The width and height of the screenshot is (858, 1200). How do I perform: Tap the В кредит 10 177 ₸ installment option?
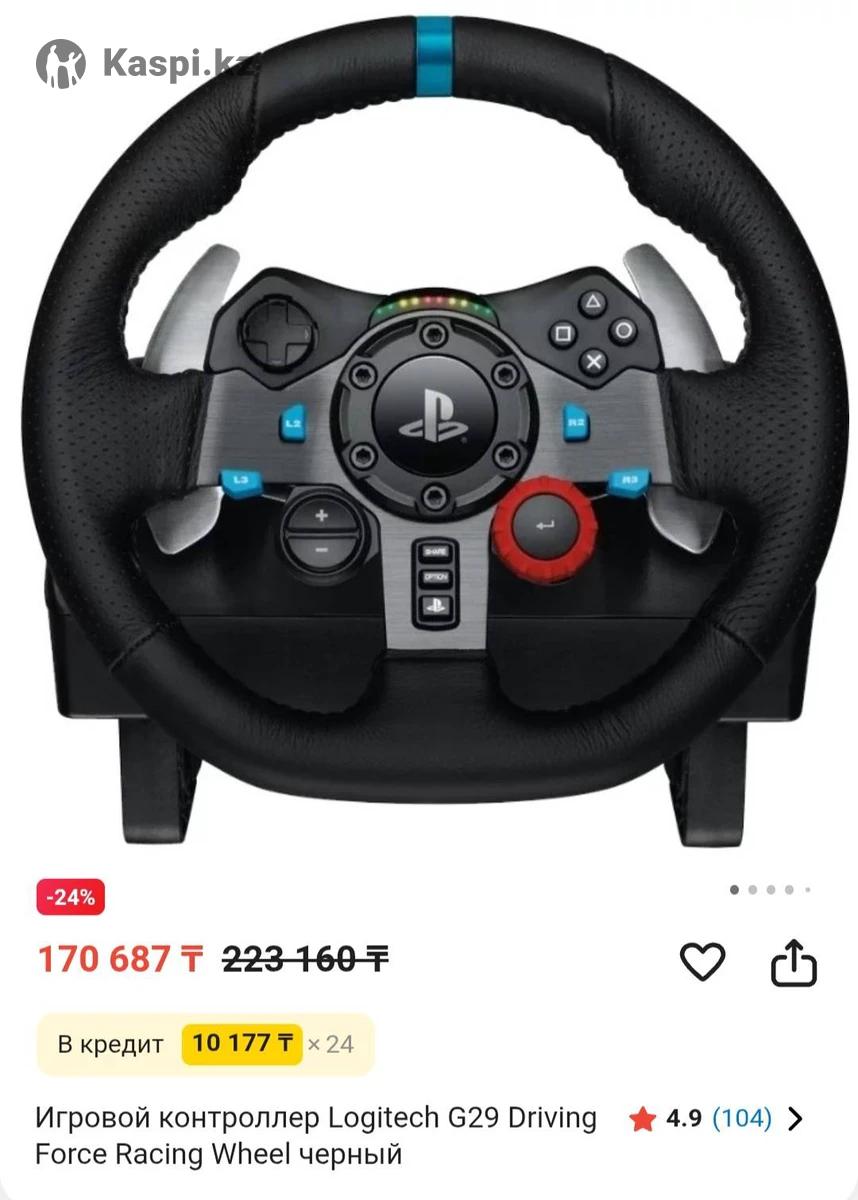(205, 1044)
